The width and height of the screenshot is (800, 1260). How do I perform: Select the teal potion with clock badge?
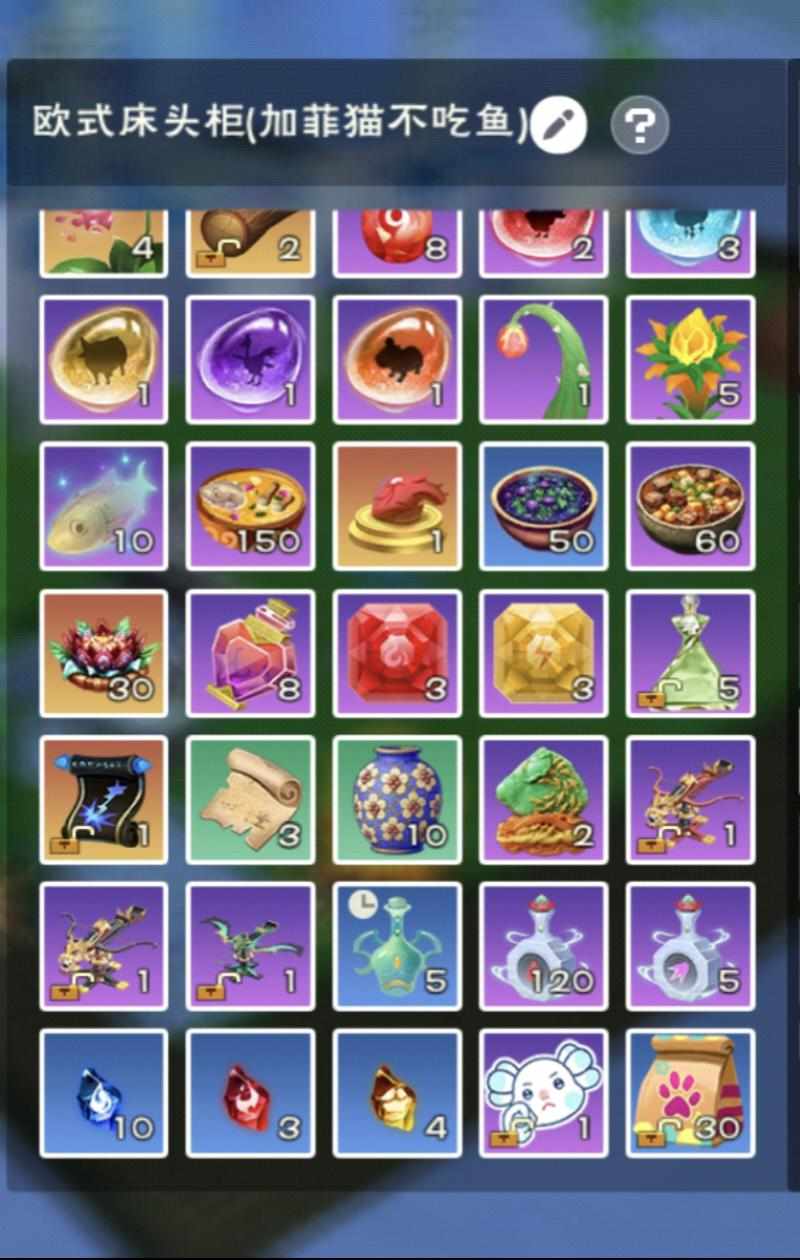click(x=398, y=947)
